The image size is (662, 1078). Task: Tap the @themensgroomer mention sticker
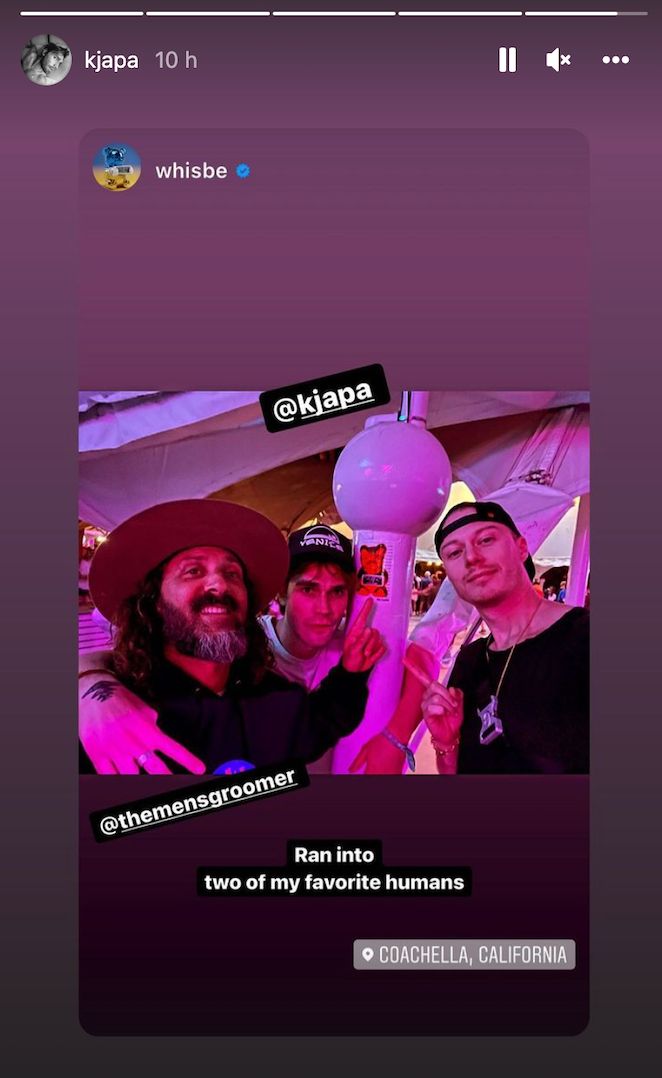point(199,800)
